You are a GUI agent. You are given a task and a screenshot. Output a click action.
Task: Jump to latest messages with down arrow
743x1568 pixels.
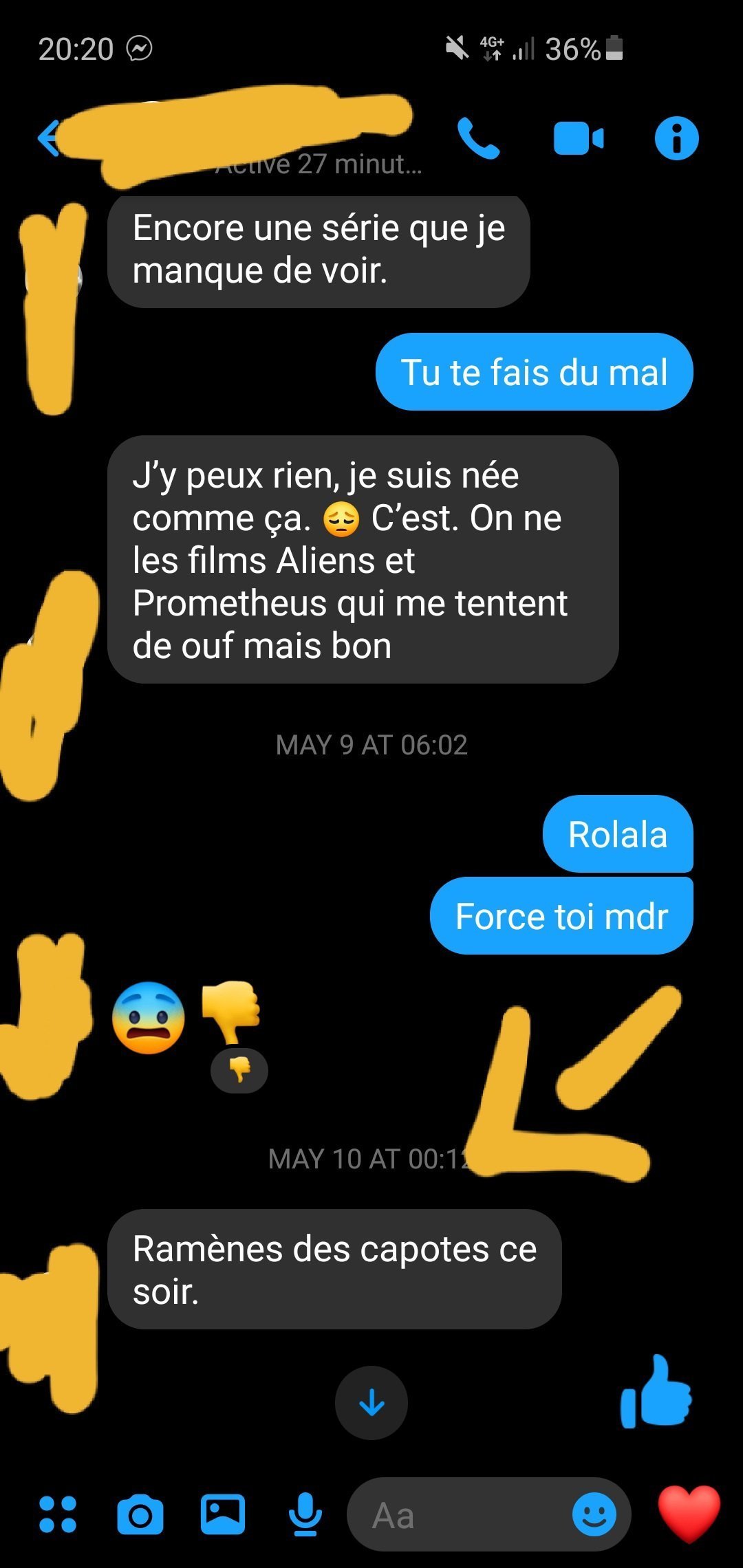[371, 1402]
